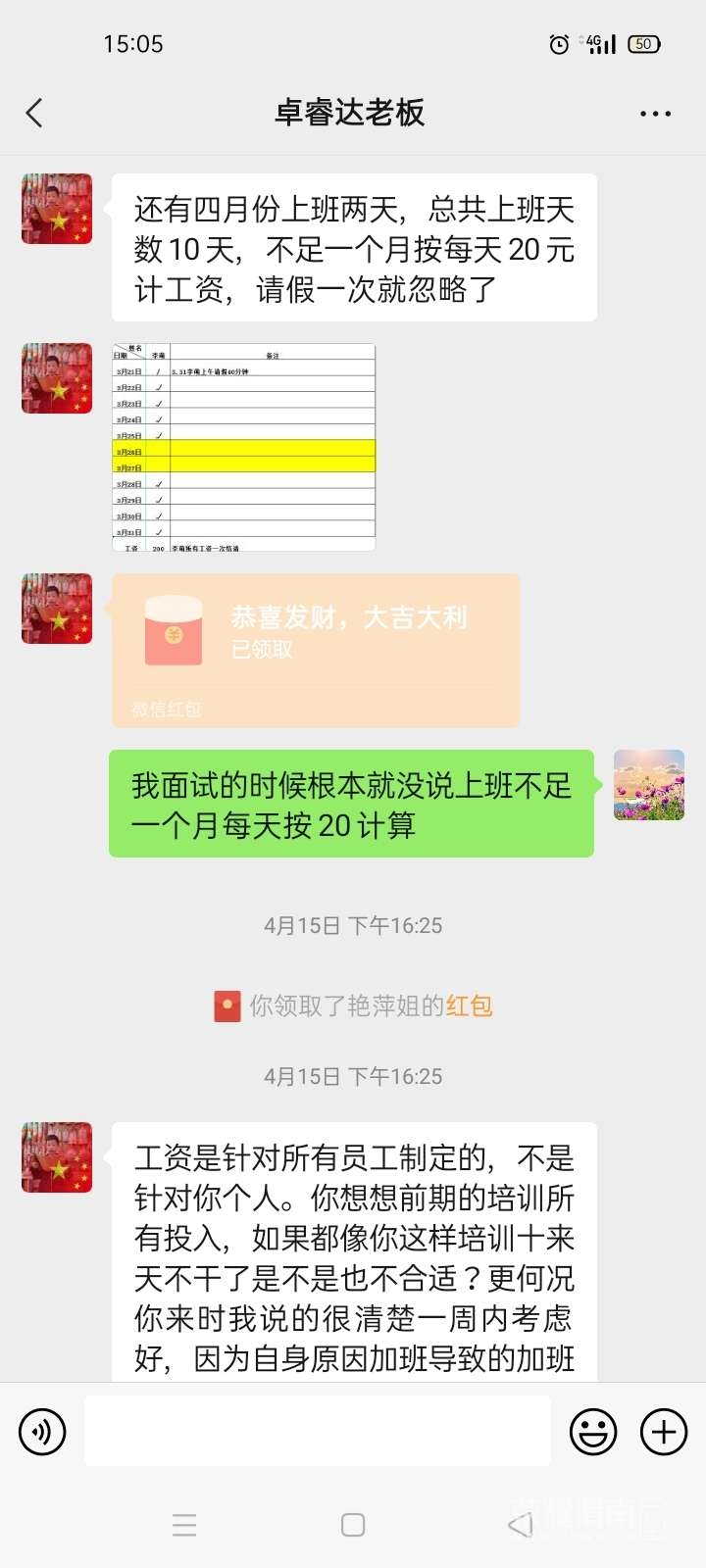Tap the chat title 卓睿达老板

point(353,113)
